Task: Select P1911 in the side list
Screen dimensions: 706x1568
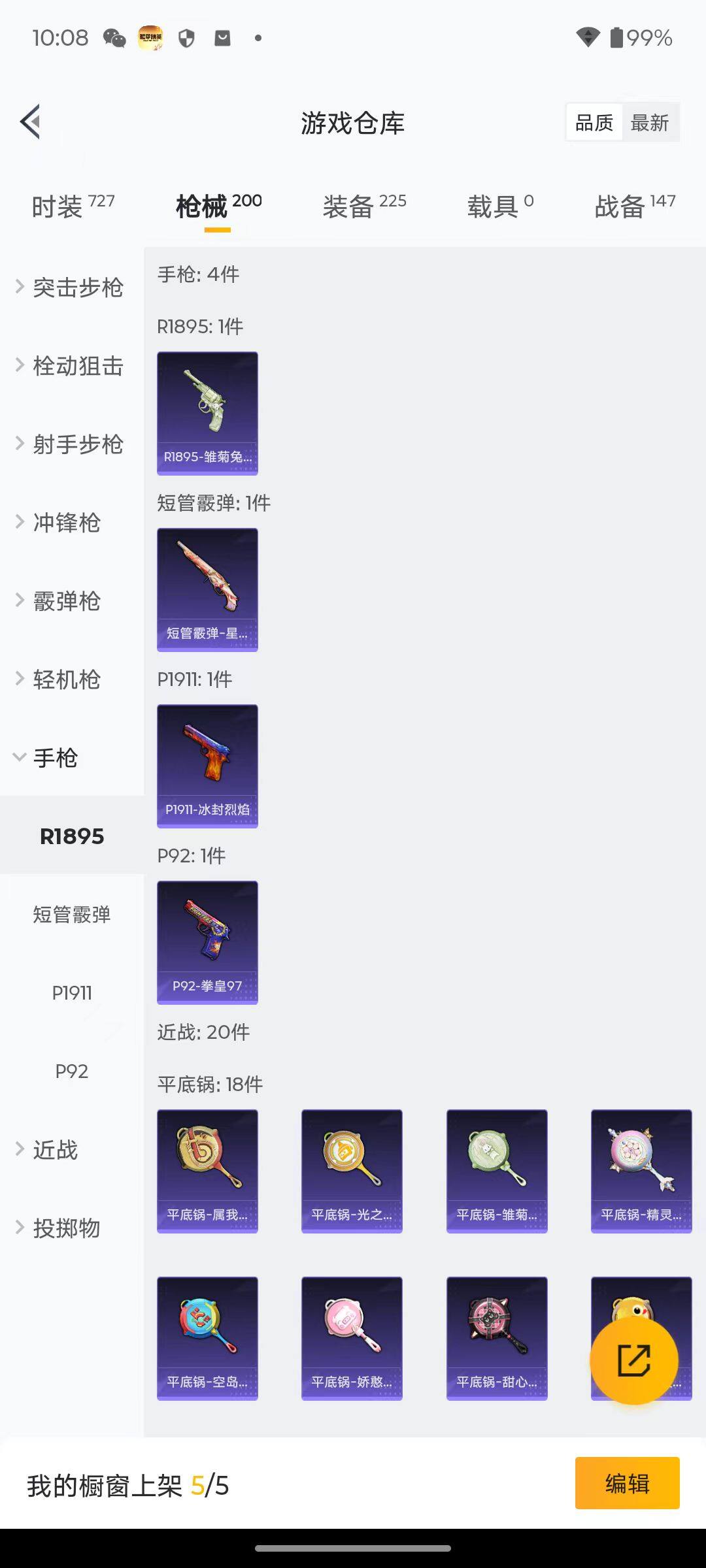Action: 72,992
